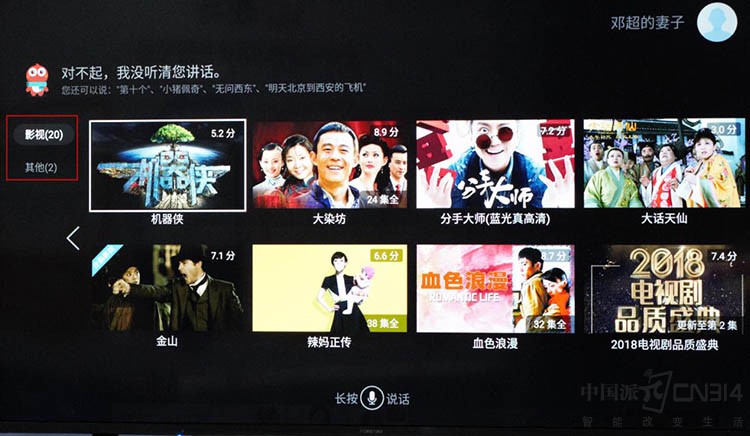The width and height of the screenshot is (750, 436).
Task: Select the 影视(20) category tab
Action: [43, 134]
